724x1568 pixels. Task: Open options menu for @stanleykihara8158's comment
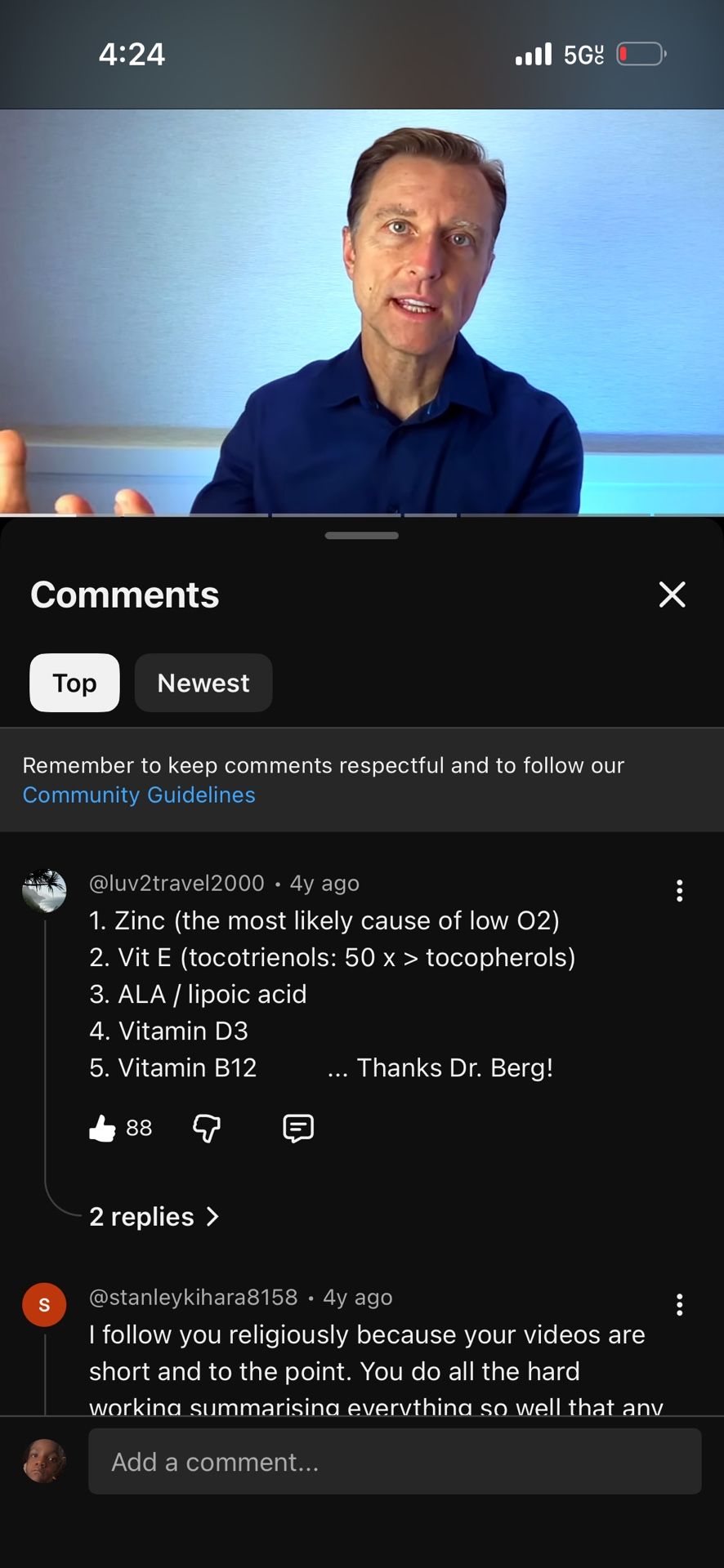[679, 1305]
